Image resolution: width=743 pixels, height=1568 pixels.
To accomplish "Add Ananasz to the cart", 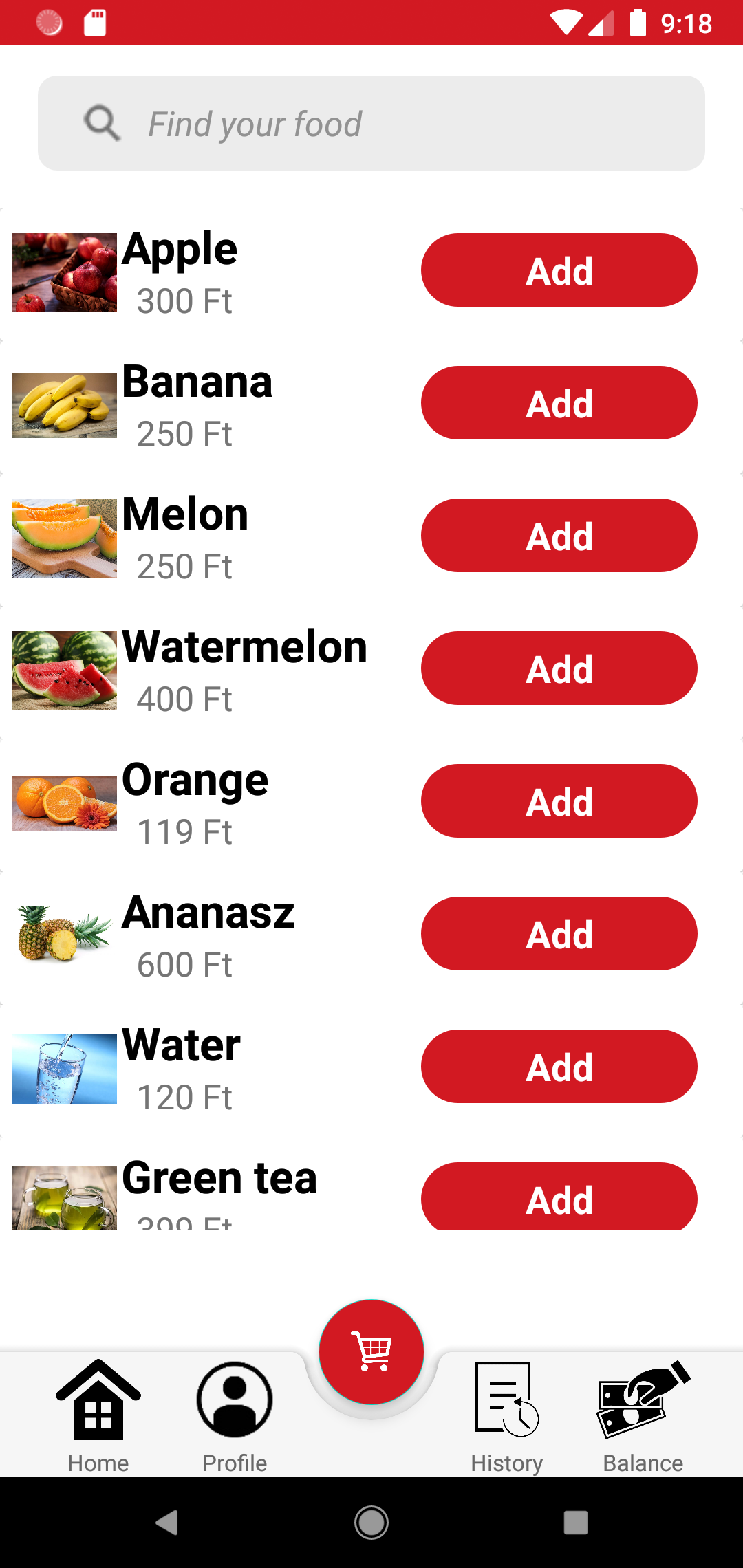I will [x=559, y=933].
